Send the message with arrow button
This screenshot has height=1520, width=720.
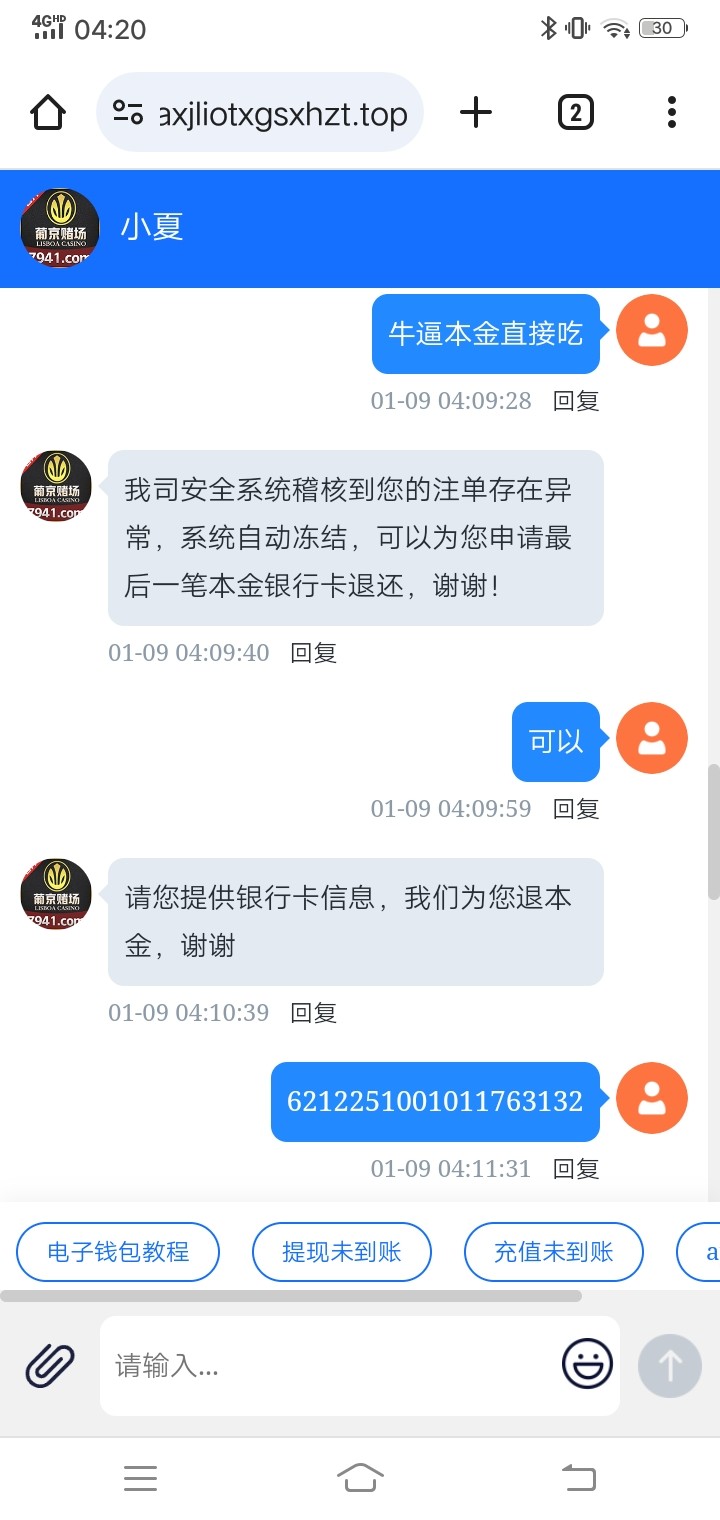tap(669, 1365)
